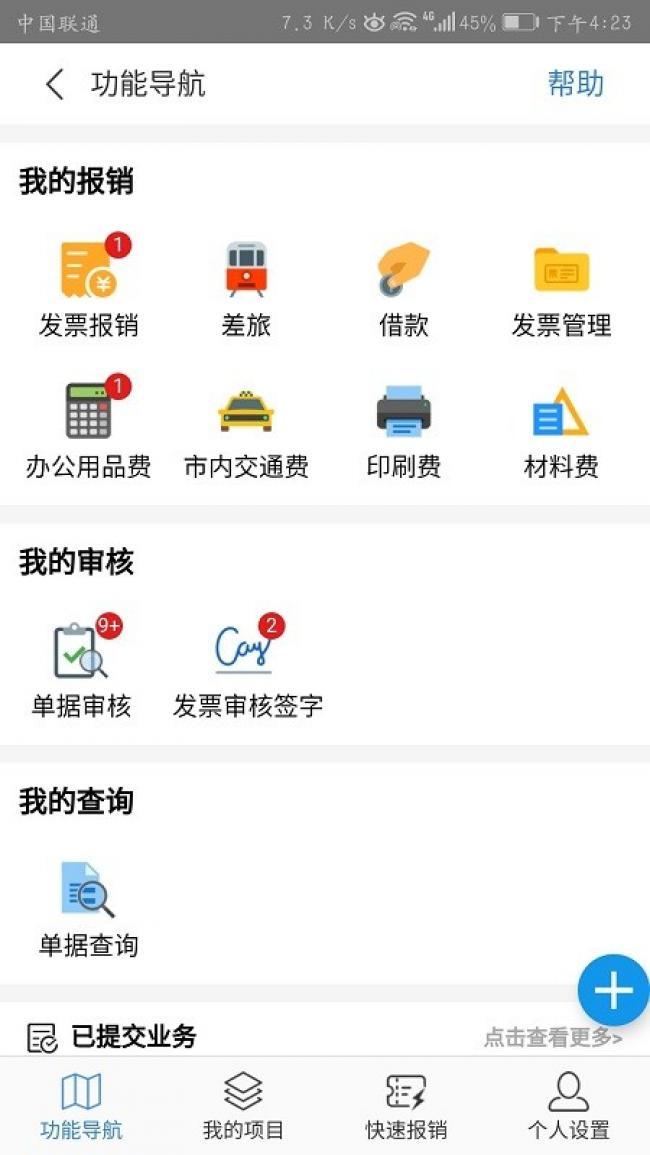Go to 发票管理 invoice management
The width and height of the screenshot is (650, 1155).
561,287
